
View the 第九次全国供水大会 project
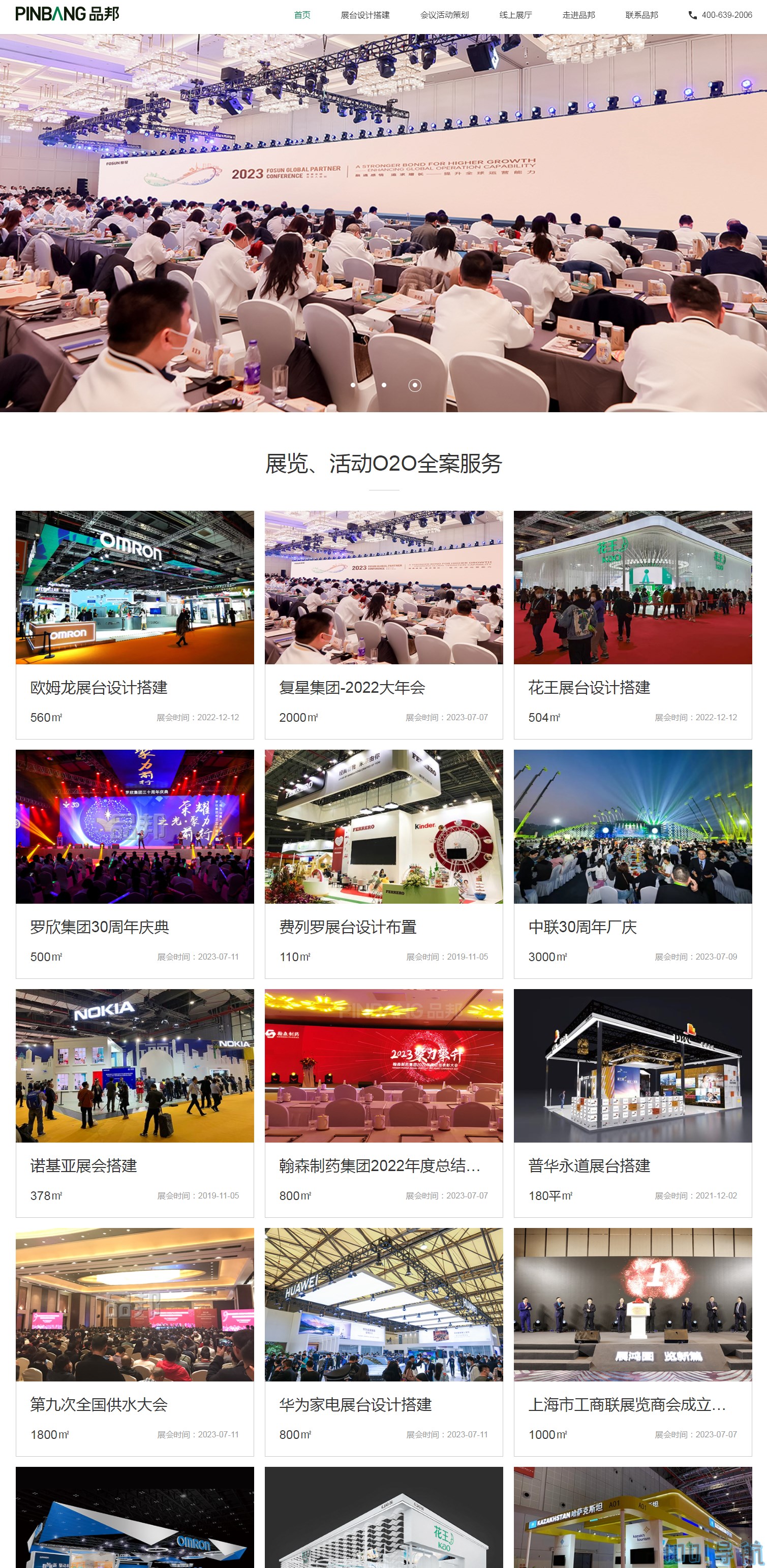(x=135, y=1341)
